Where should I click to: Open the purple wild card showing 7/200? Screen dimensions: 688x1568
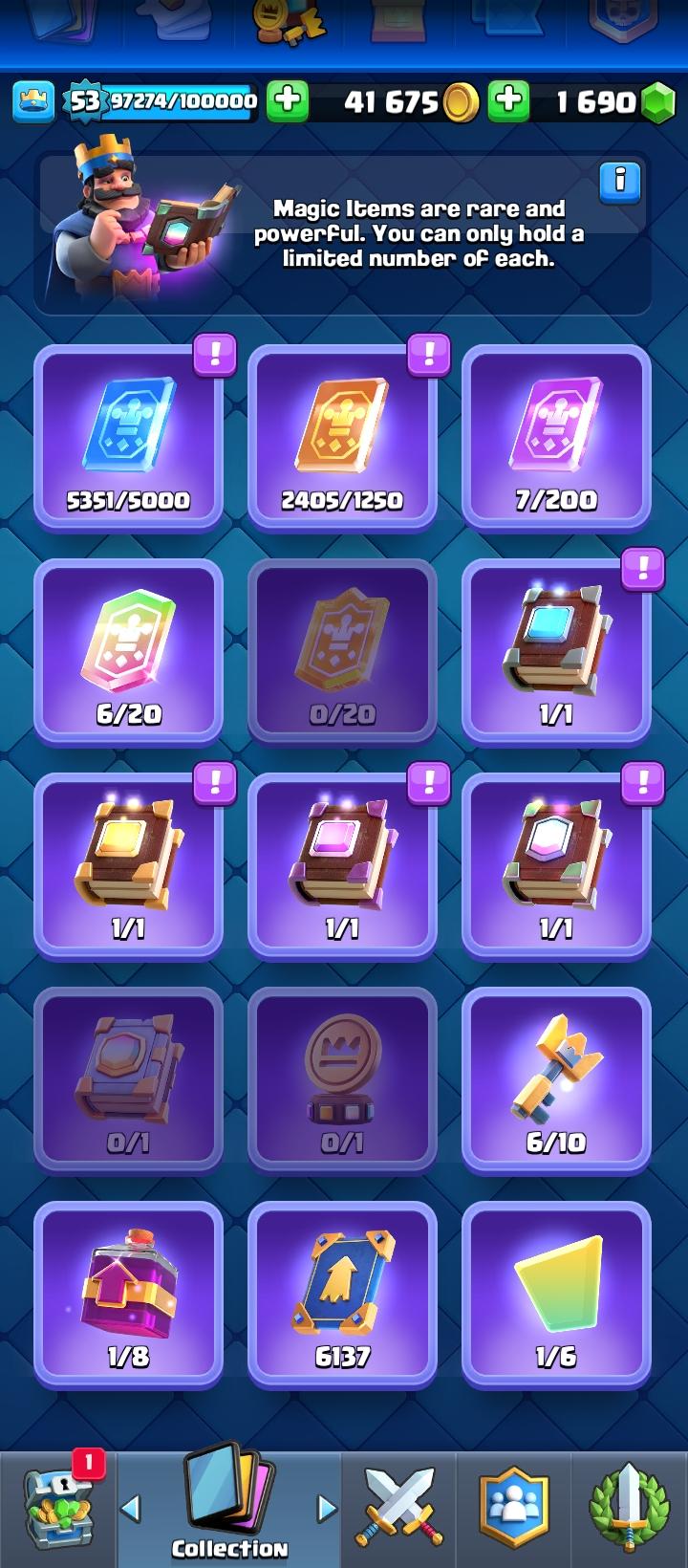coord(556,437)
